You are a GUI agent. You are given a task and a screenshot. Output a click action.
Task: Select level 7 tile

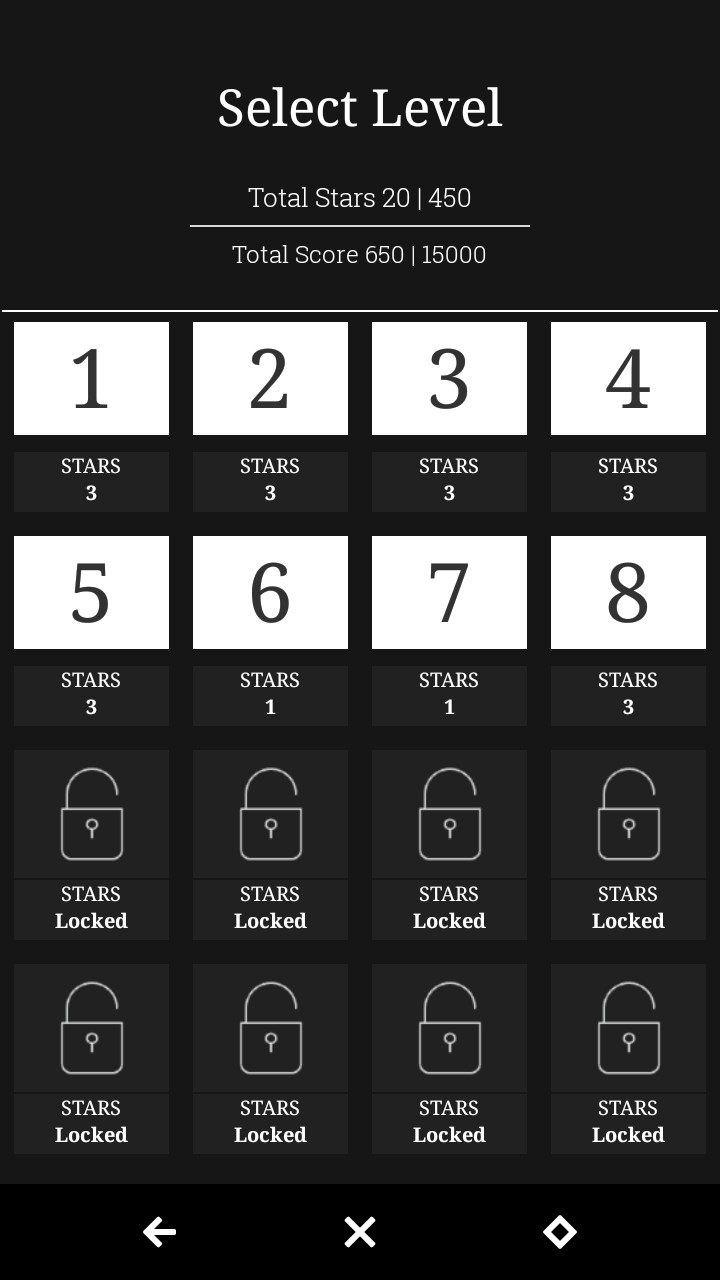coord(449,592)
